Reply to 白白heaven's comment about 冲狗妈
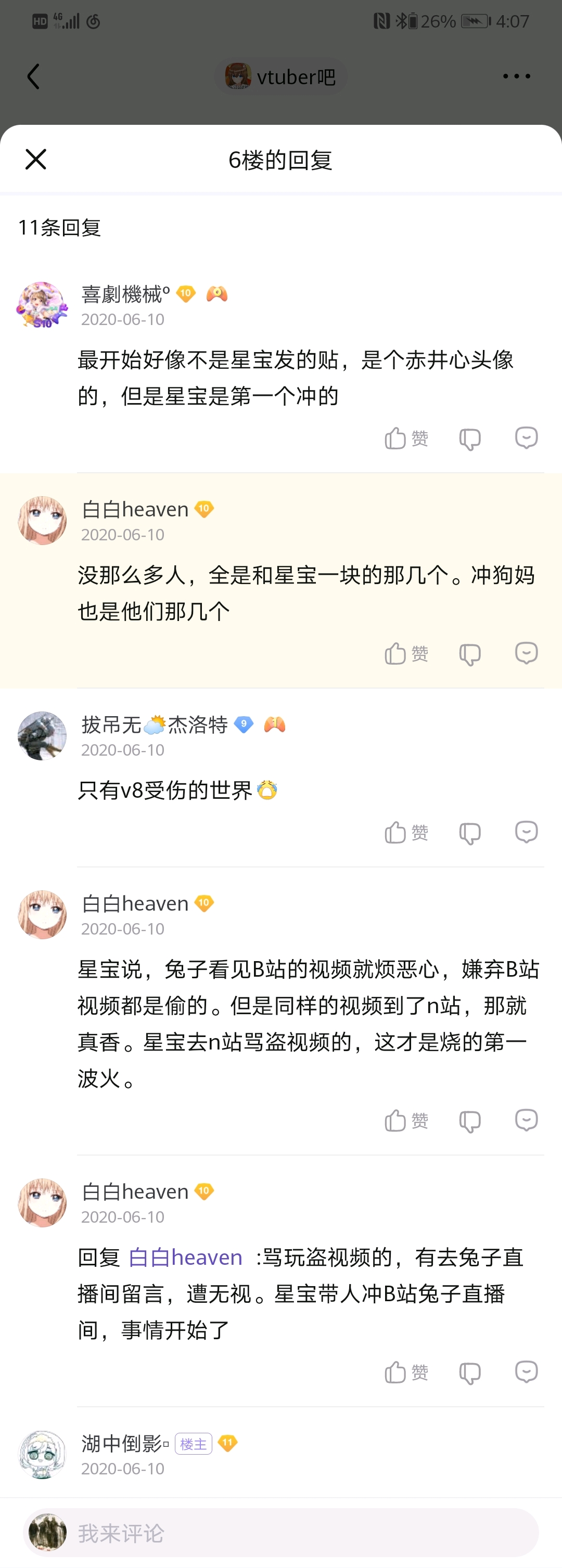The height and width of the screenshot is (1568, 562). point(526,653)
